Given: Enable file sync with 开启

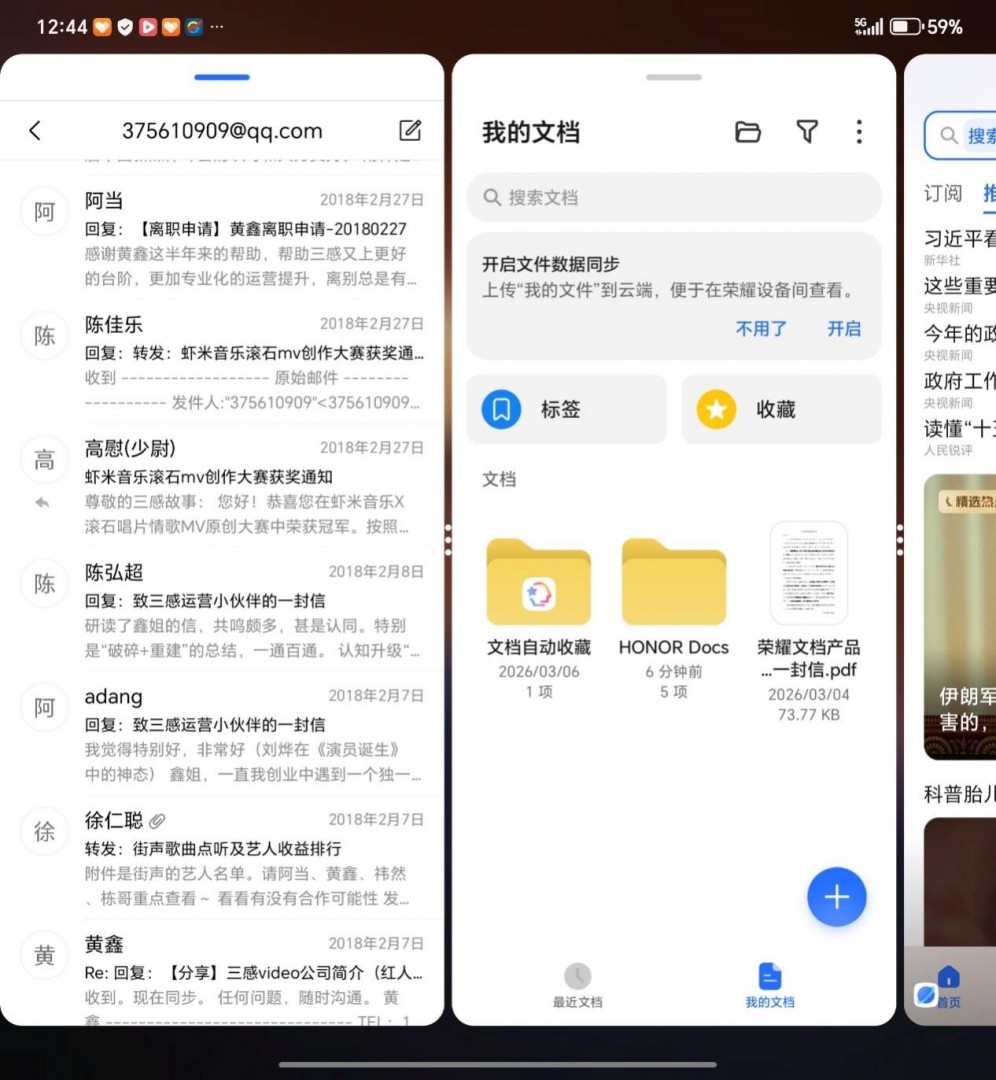Looking at the screenshot, I should [x=843, y=329].
